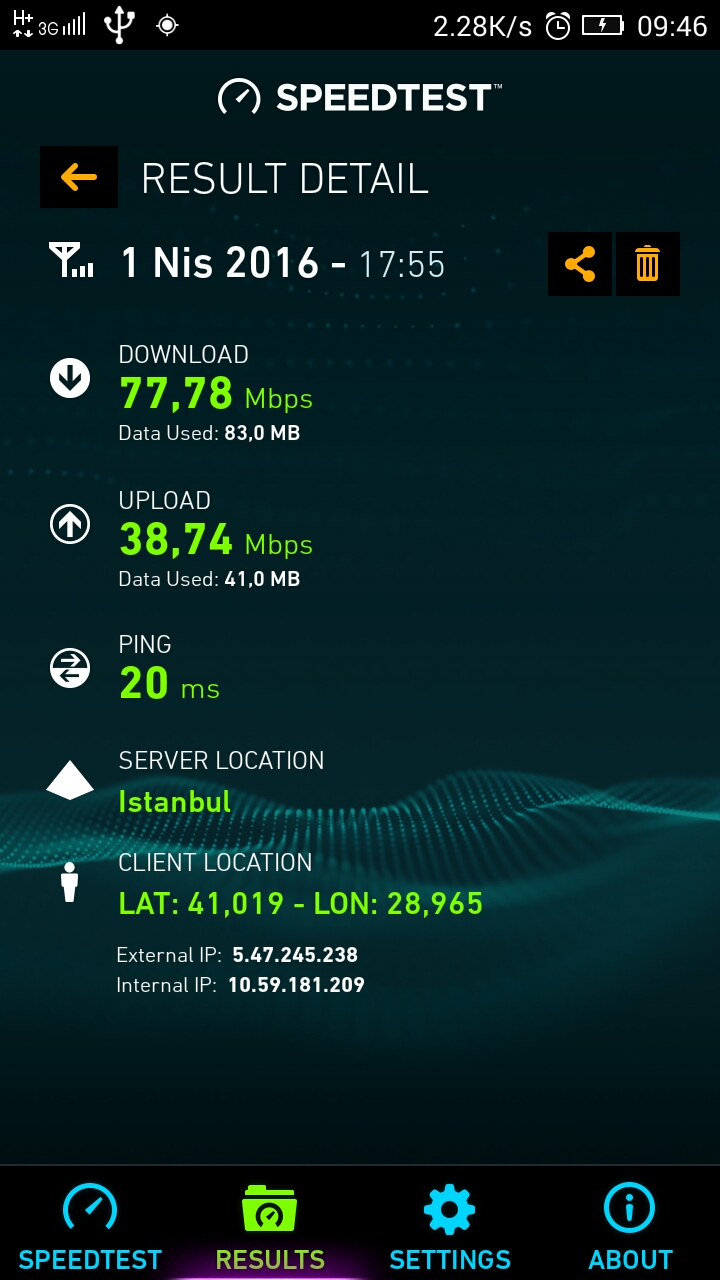This screenshot has width=720, height=1280.
Task: Go back with the orange arrow
Action: (79, 177)
